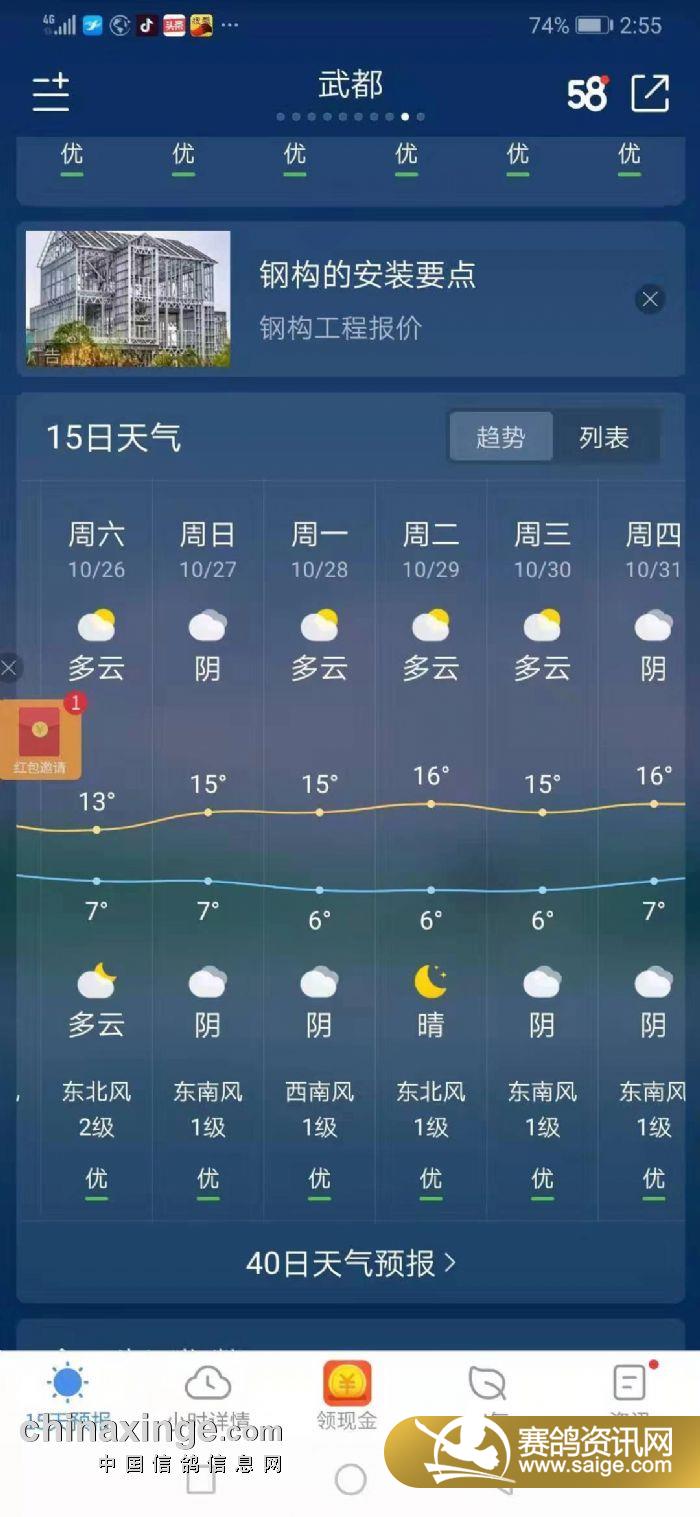Tap the system home button
Screen dimensions: 700x1517
tap(350, 1479)
